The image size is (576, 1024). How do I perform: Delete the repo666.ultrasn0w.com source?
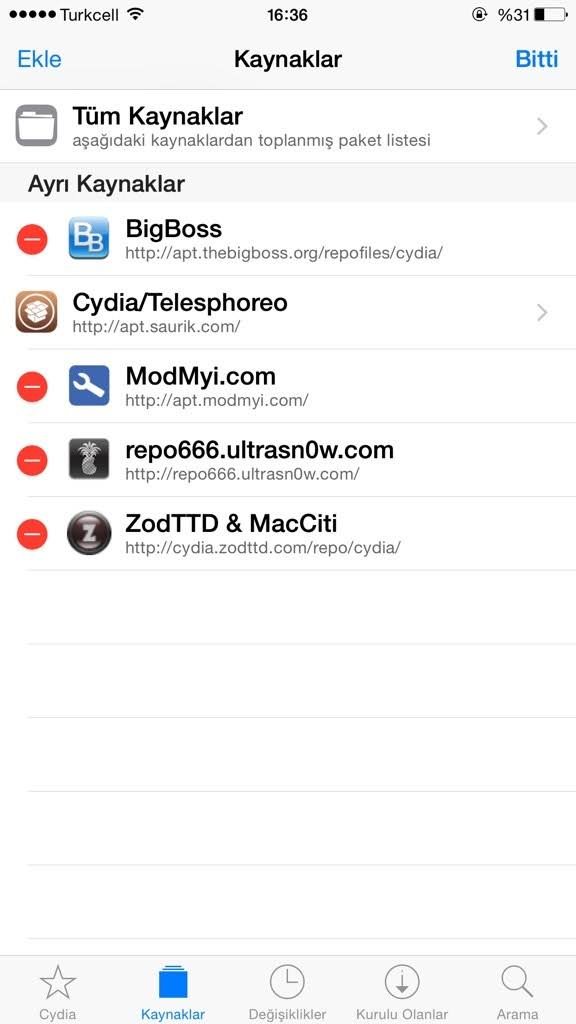click(32, 460)
